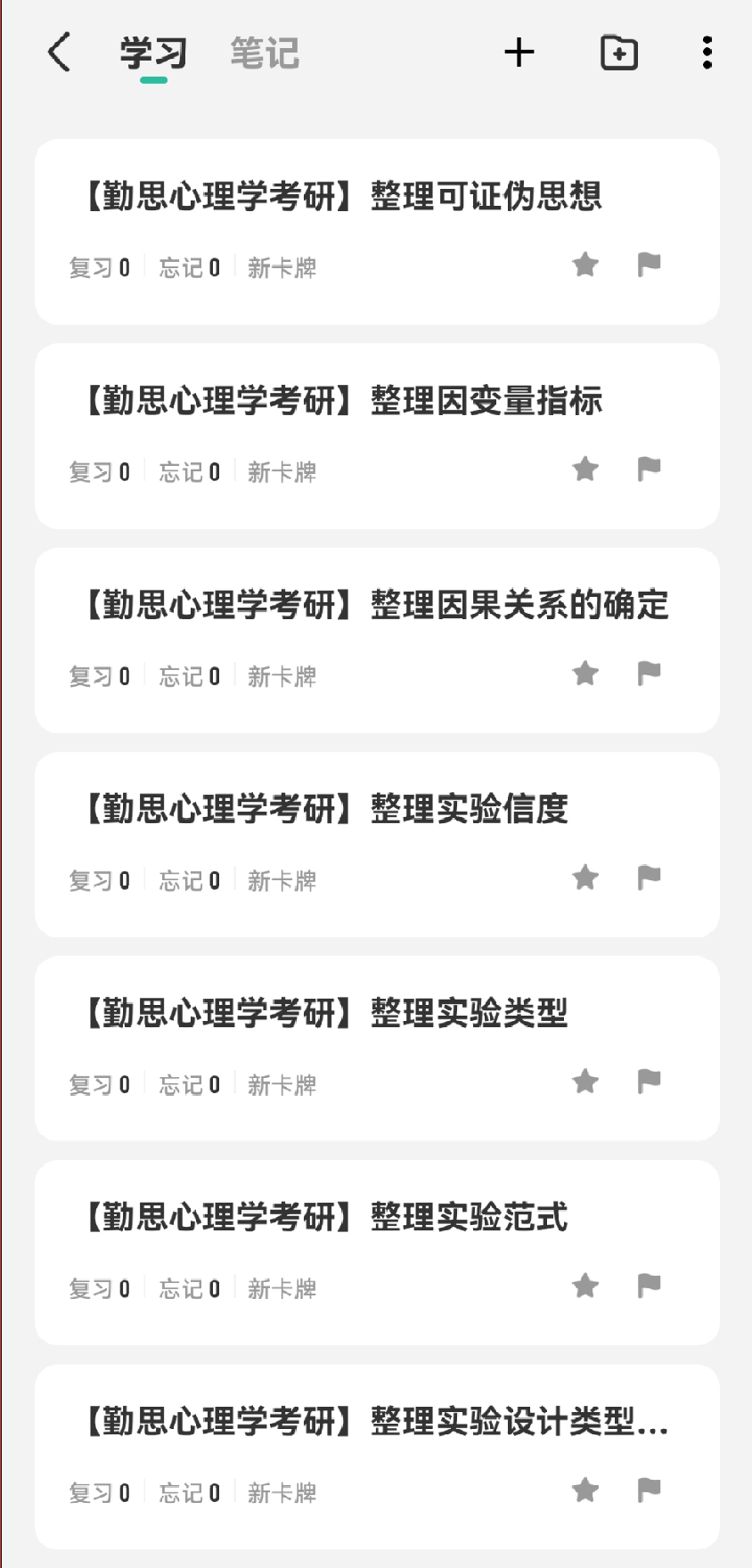Flag the 整理实验类型 deck
This screenshot has width=752, height=1568.
649,1082
